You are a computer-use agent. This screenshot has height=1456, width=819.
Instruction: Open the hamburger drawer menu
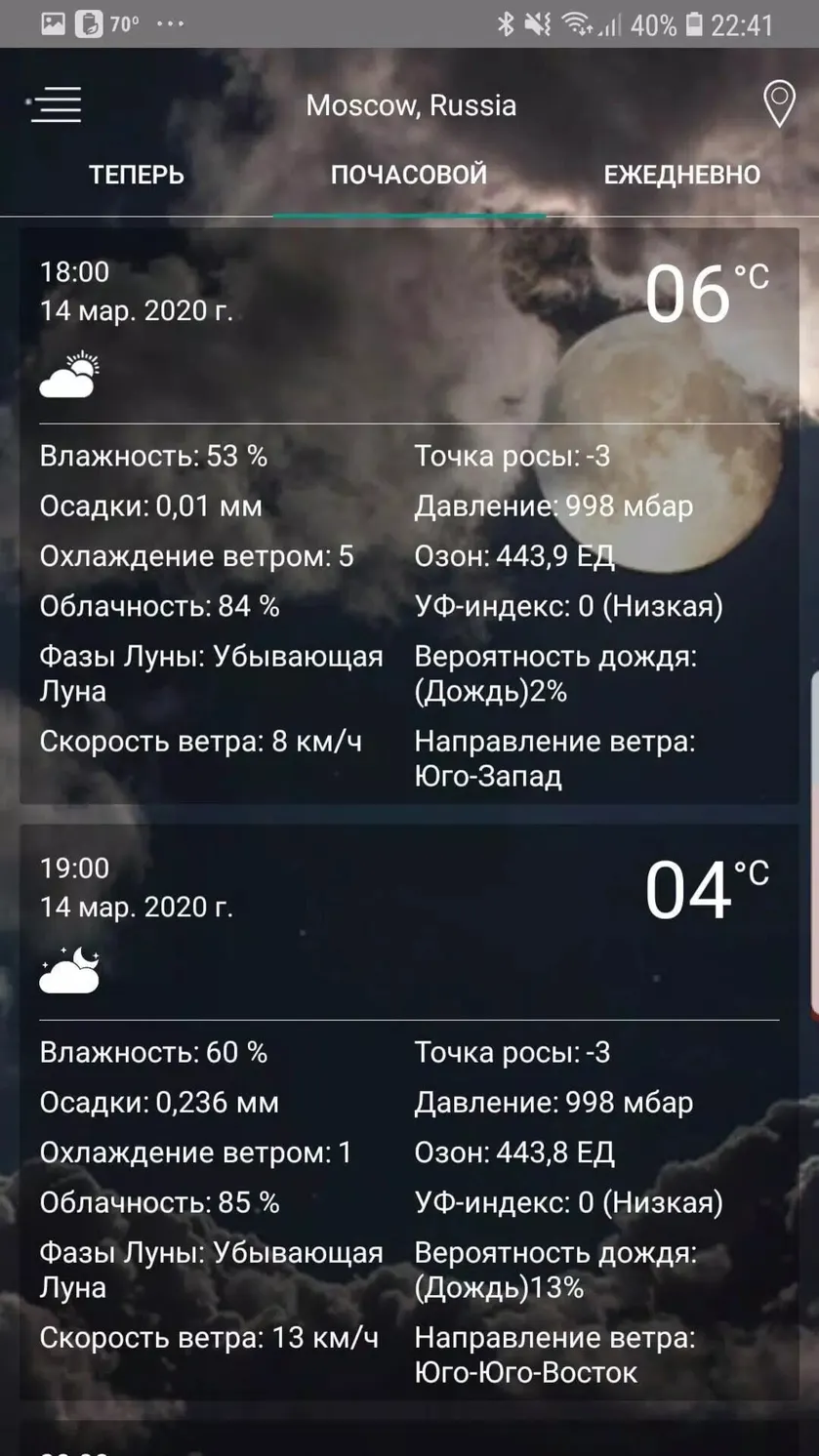click(x=55, y=104)
